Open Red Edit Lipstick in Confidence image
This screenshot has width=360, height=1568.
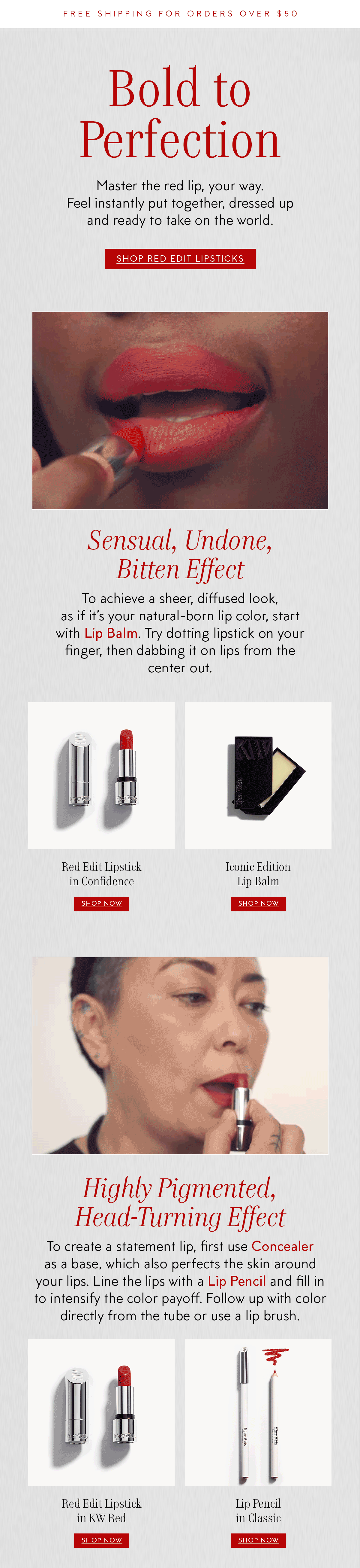tap(102, 775)
